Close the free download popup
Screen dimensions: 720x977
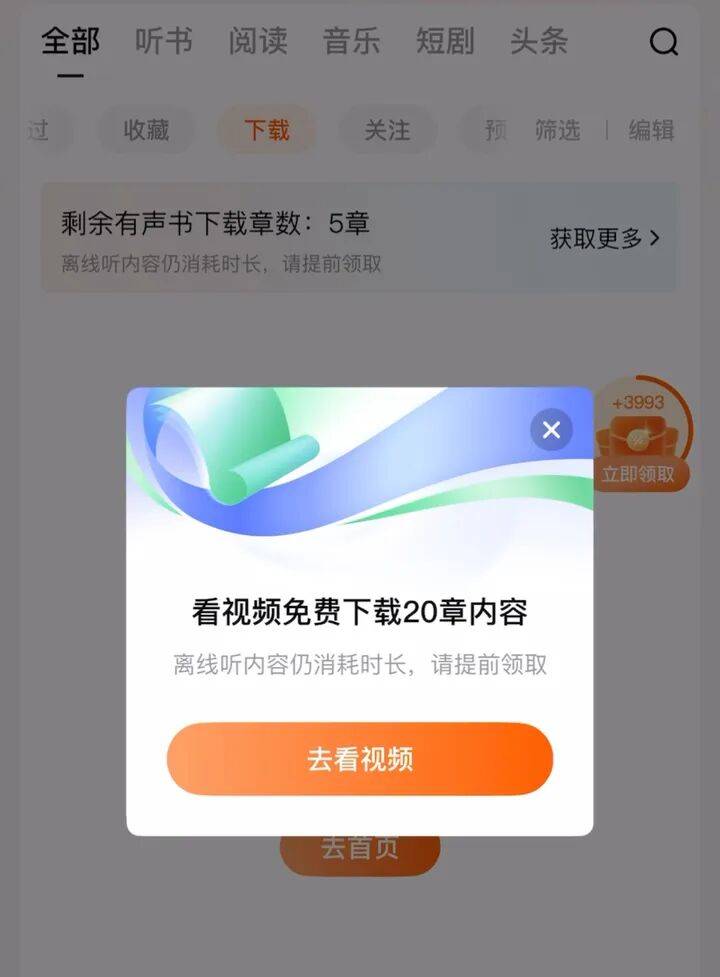[x=551, y=430]
